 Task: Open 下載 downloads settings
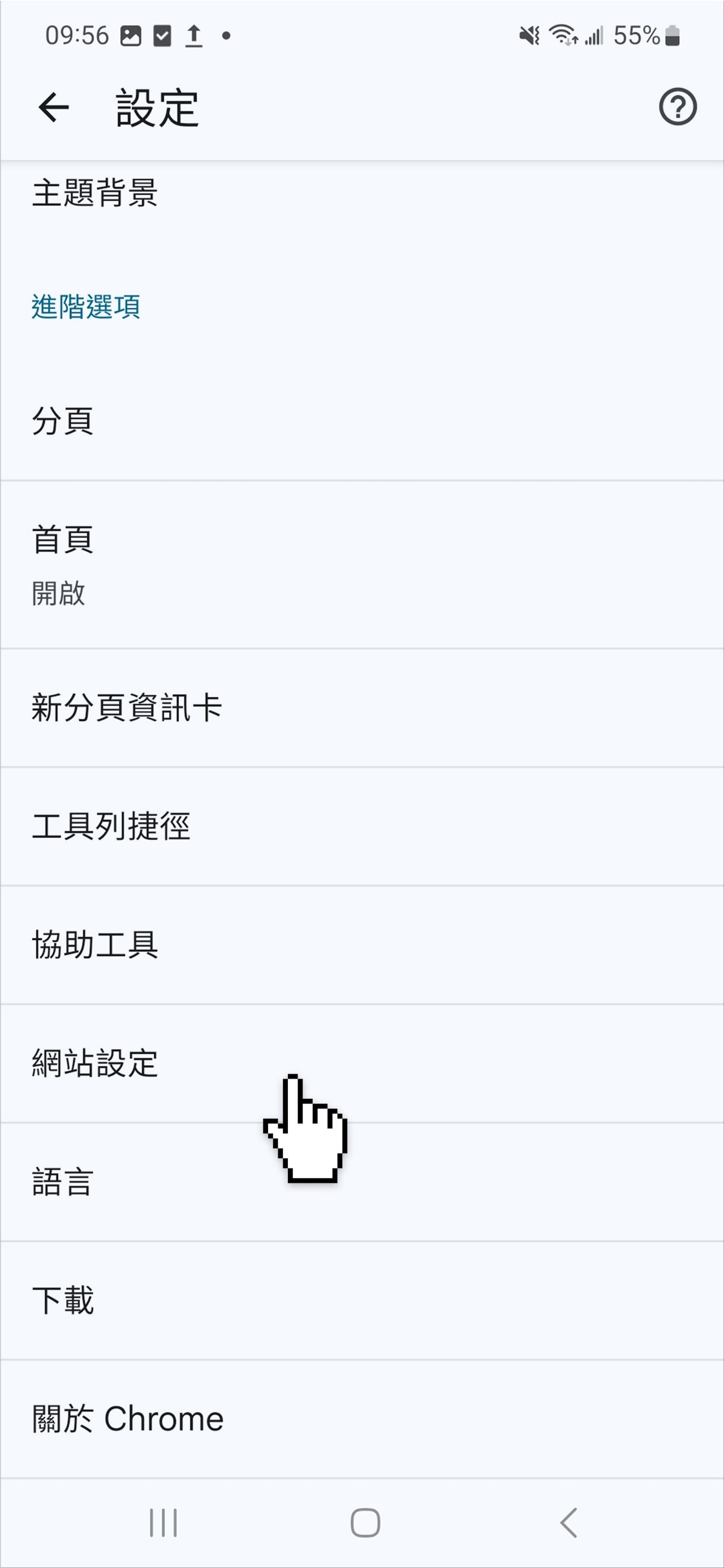coord(362,1300)
